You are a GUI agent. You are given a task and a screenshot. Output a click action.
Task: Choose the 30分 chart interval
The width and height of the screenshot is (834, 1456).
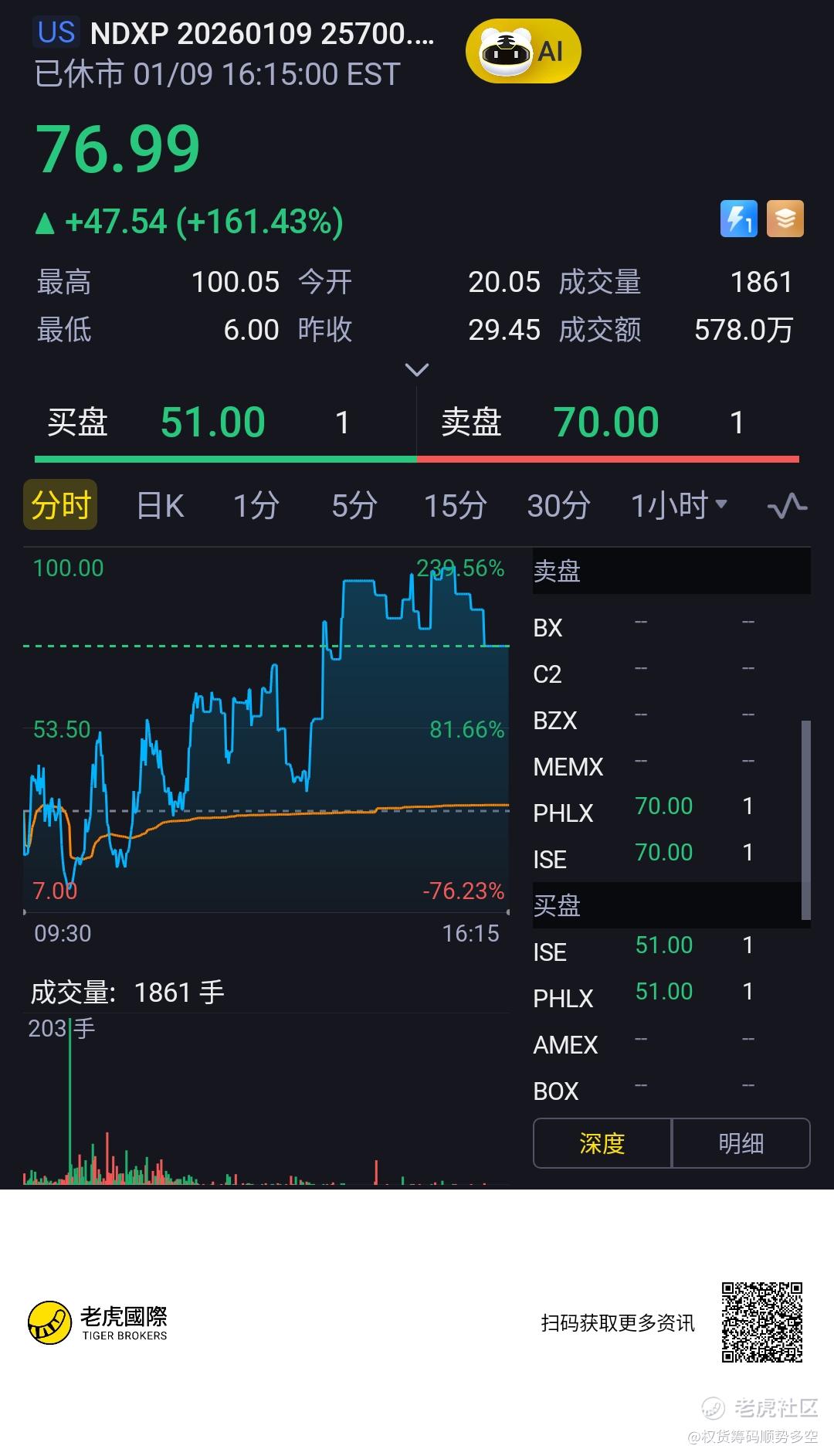point(558,506)
